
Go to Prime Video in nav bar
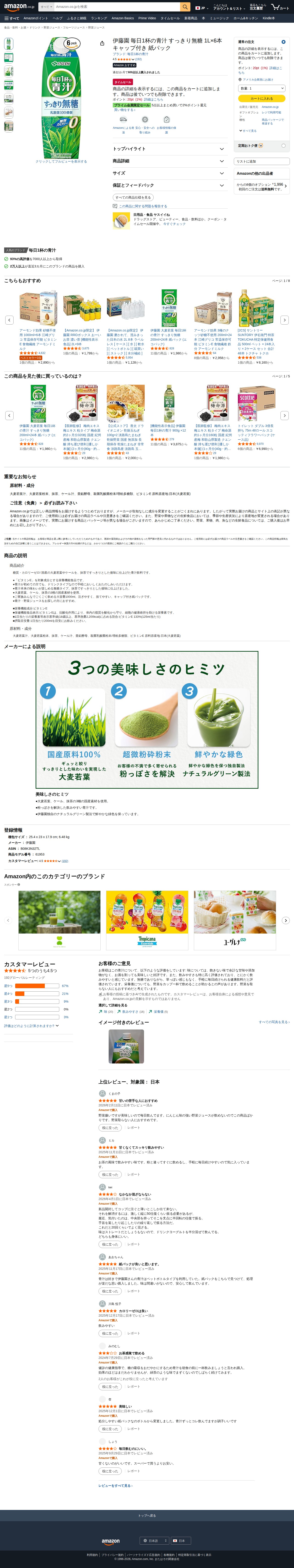(147, 18)
